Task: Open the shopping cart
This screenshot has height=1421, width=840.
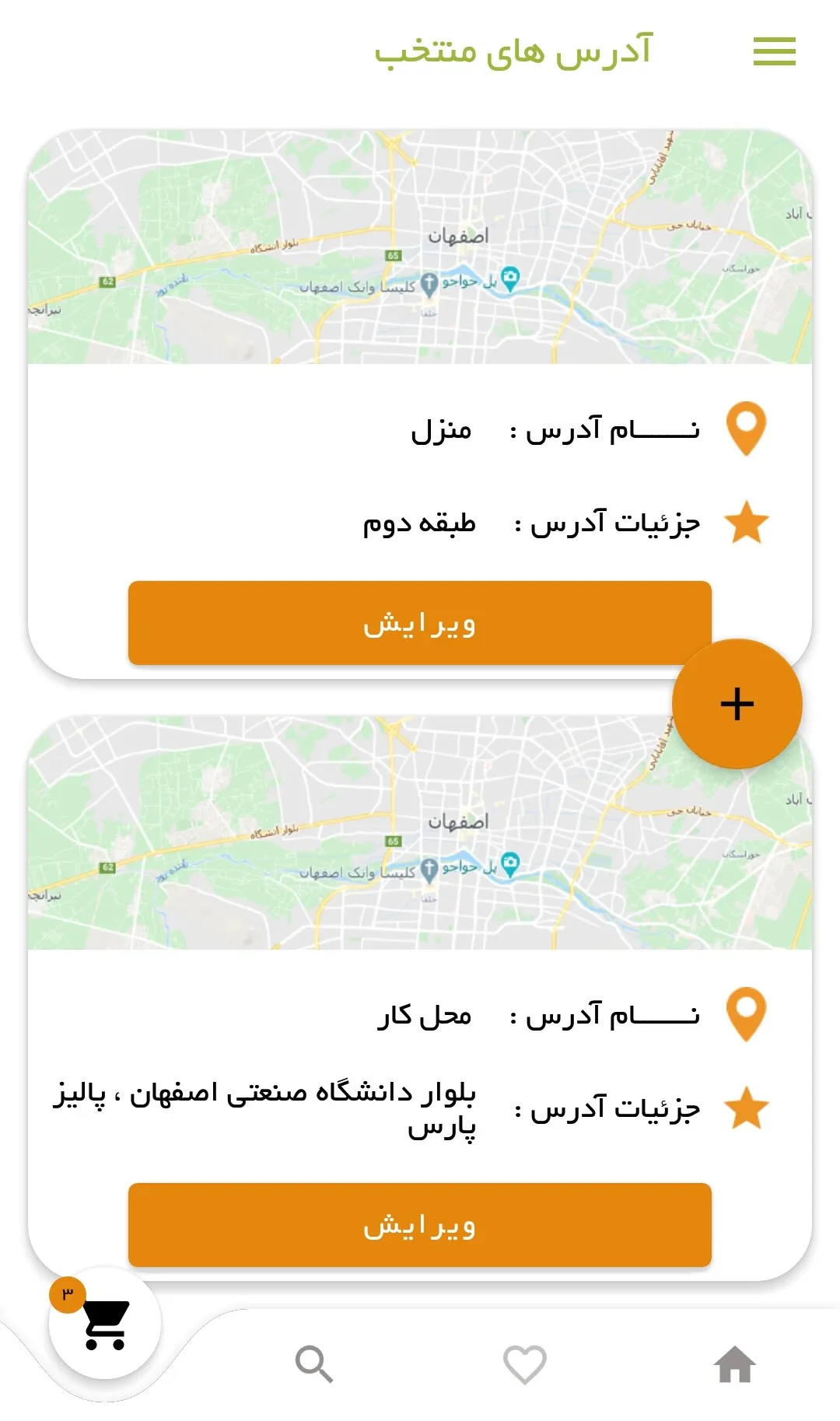Action: tap(105, 1324)
